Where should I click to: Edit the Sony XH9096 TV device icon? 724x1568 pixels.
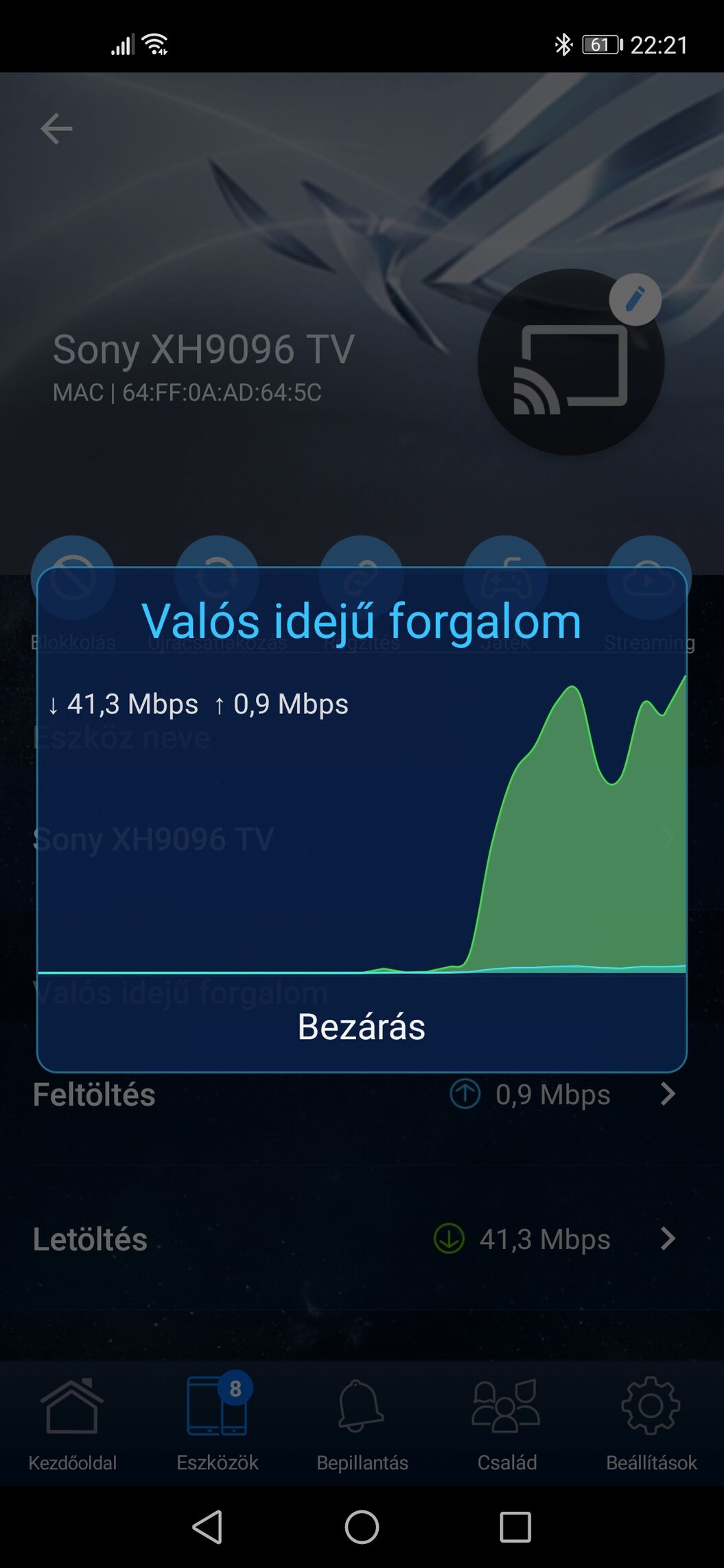click(635, 299)
